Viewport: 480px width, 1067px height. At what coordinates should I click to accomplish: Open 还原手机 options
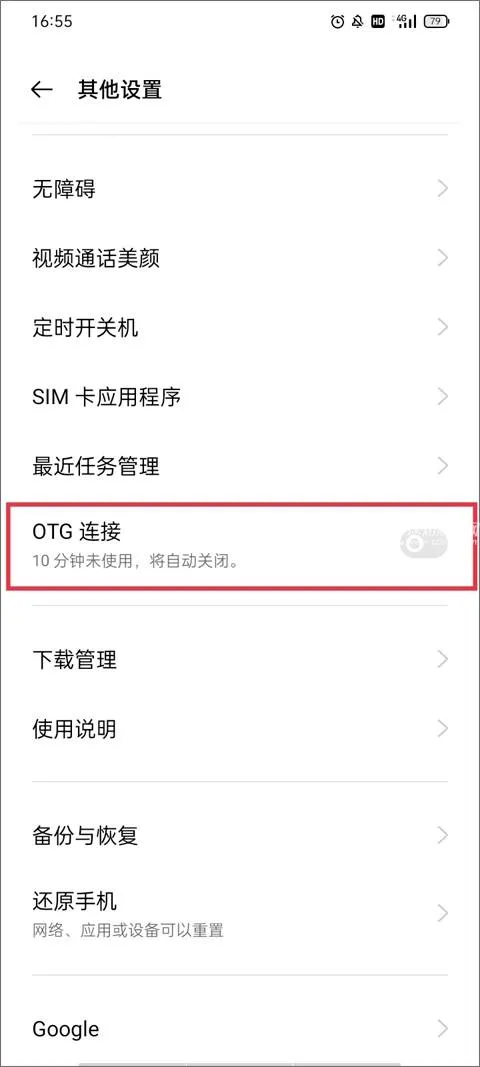click(x=240, y=912)
